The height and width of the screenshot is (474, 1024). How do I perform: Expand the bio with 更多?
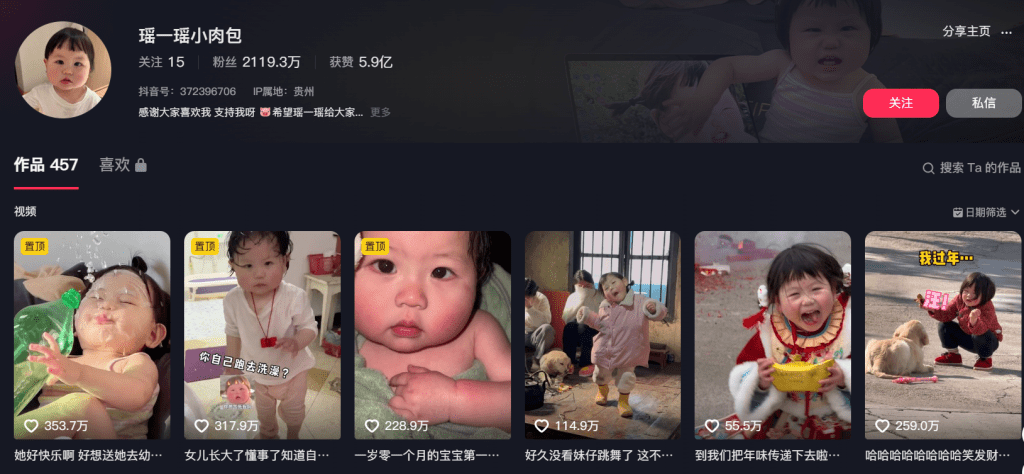pos(381,112)
